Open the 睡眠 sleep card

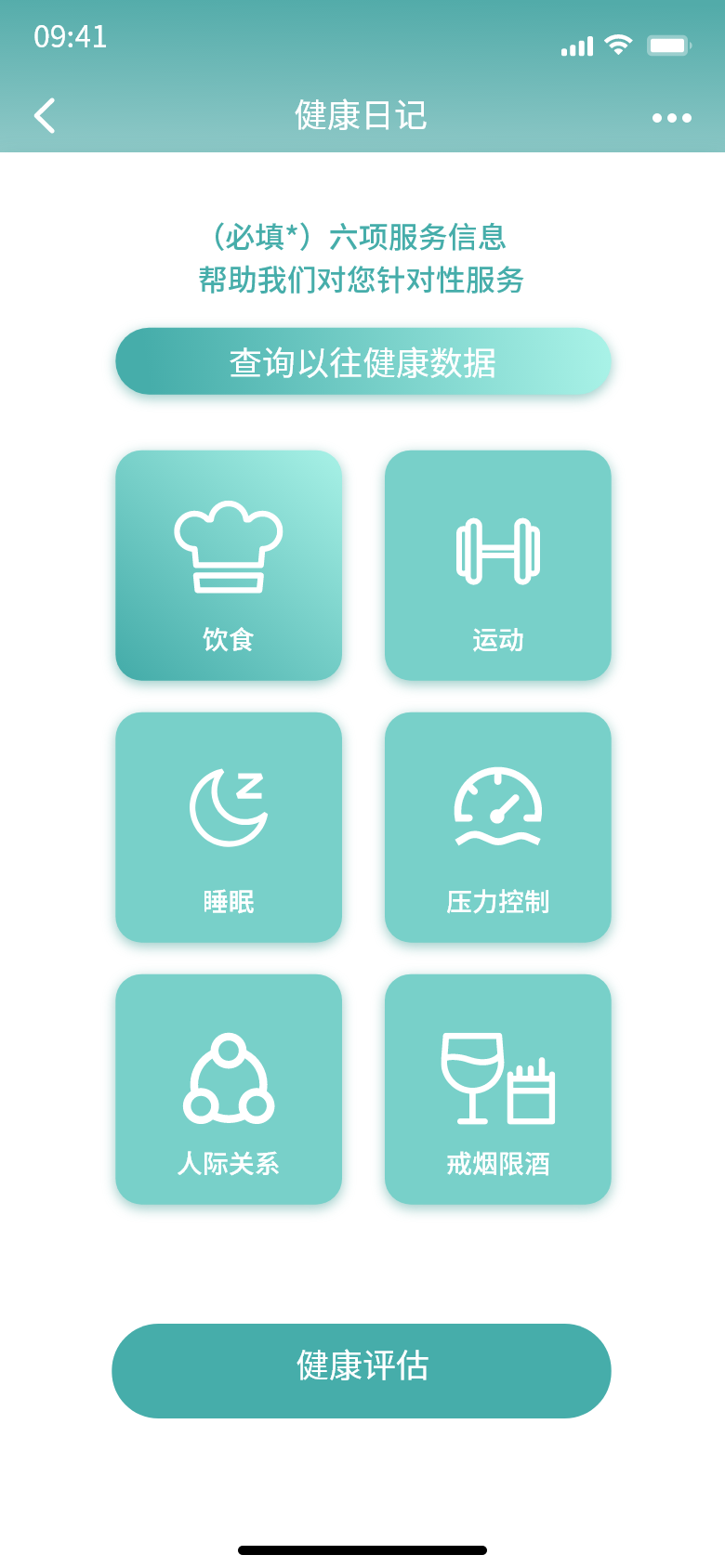tap(229, 827)
